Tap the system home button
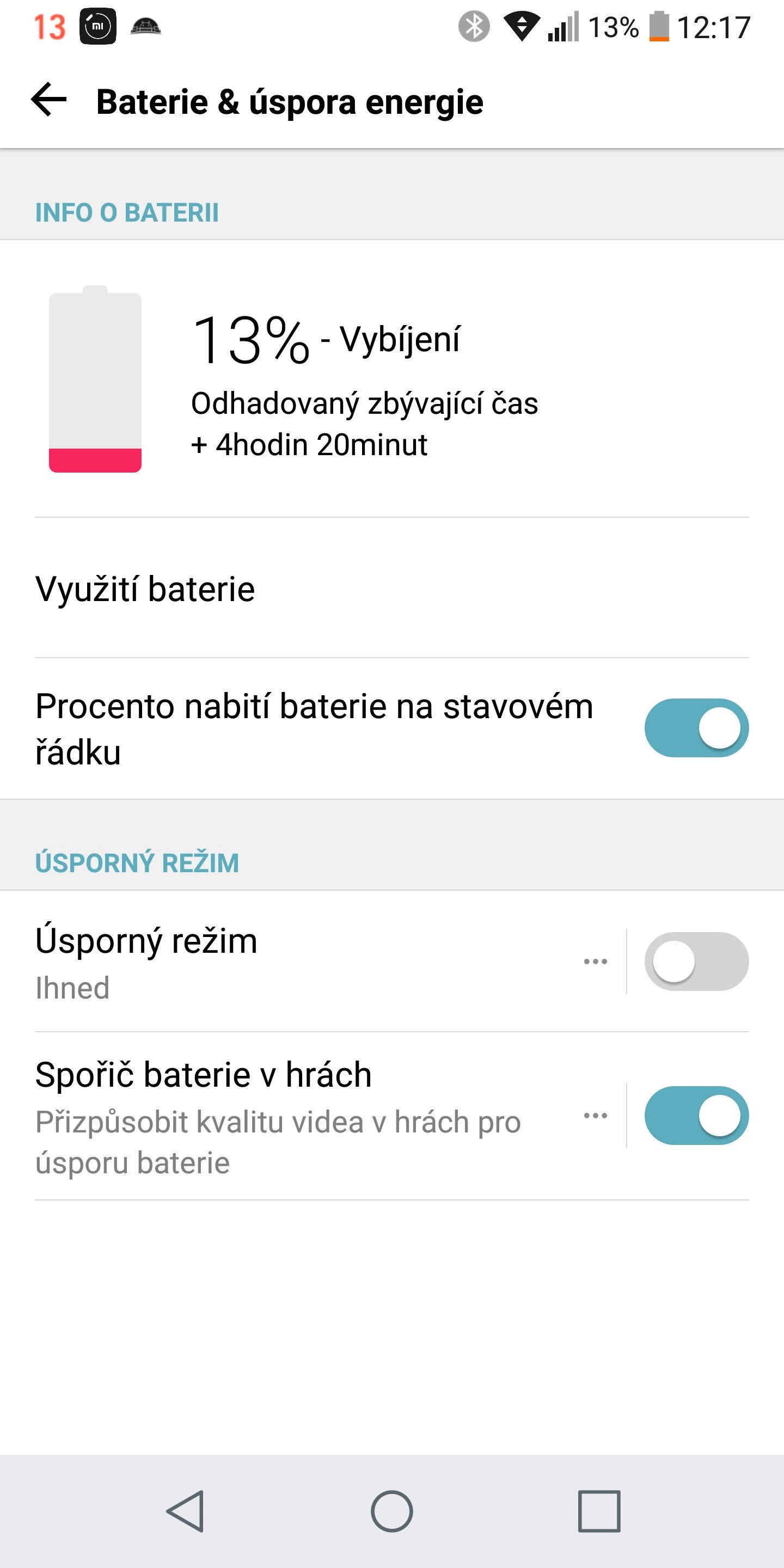 click(392, 1511)
